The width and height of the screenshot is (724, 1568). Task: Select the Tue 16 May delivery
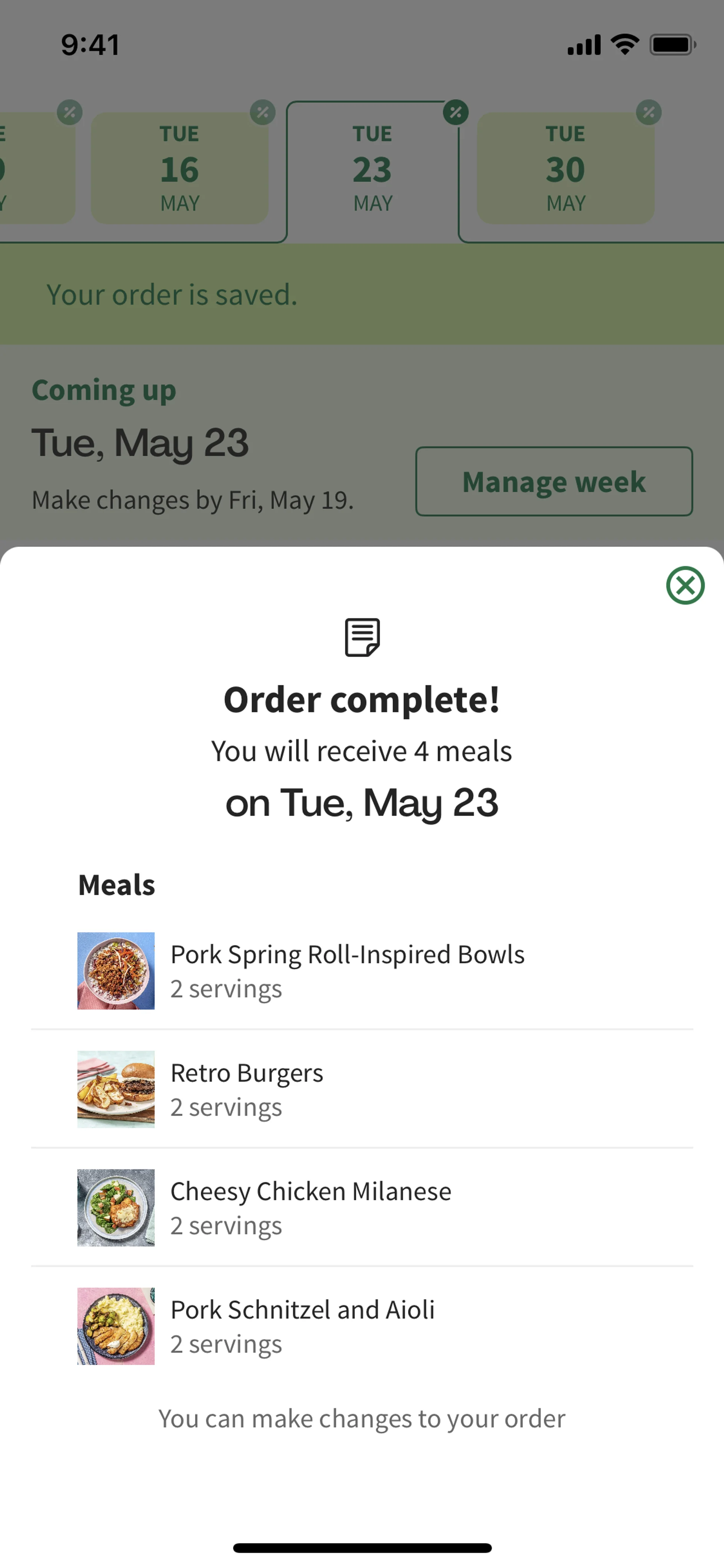click(x=179, y=168)
